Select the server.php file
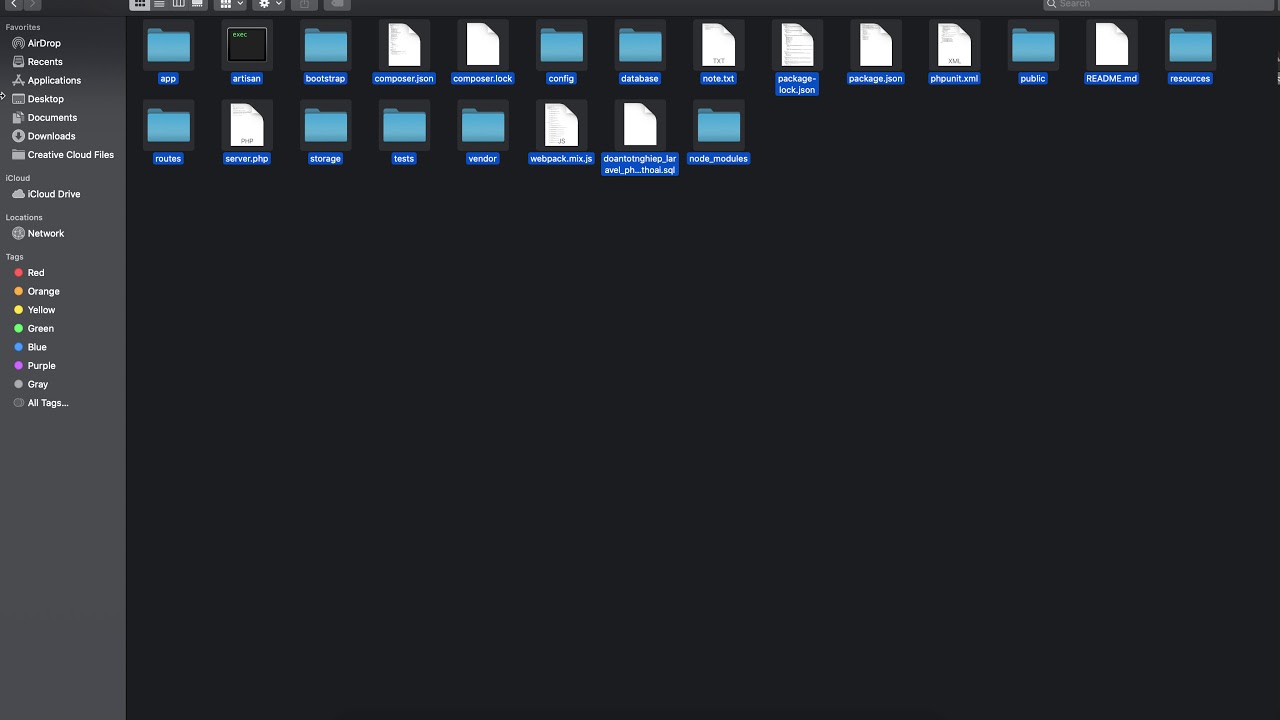1280x720 pixels. pos(246,126)
